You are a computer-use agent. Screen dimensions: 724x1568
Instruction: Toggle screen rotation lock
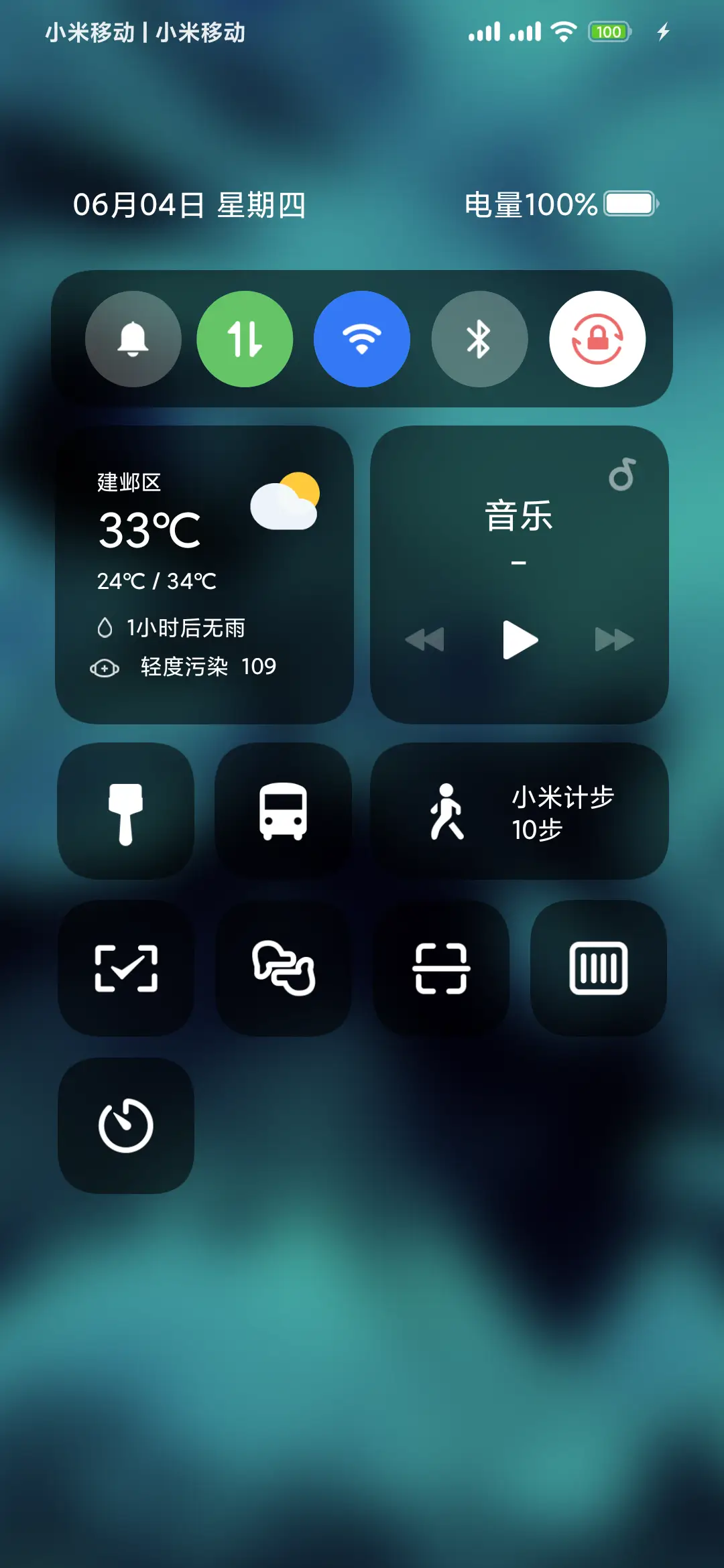(x=597, y=340)
